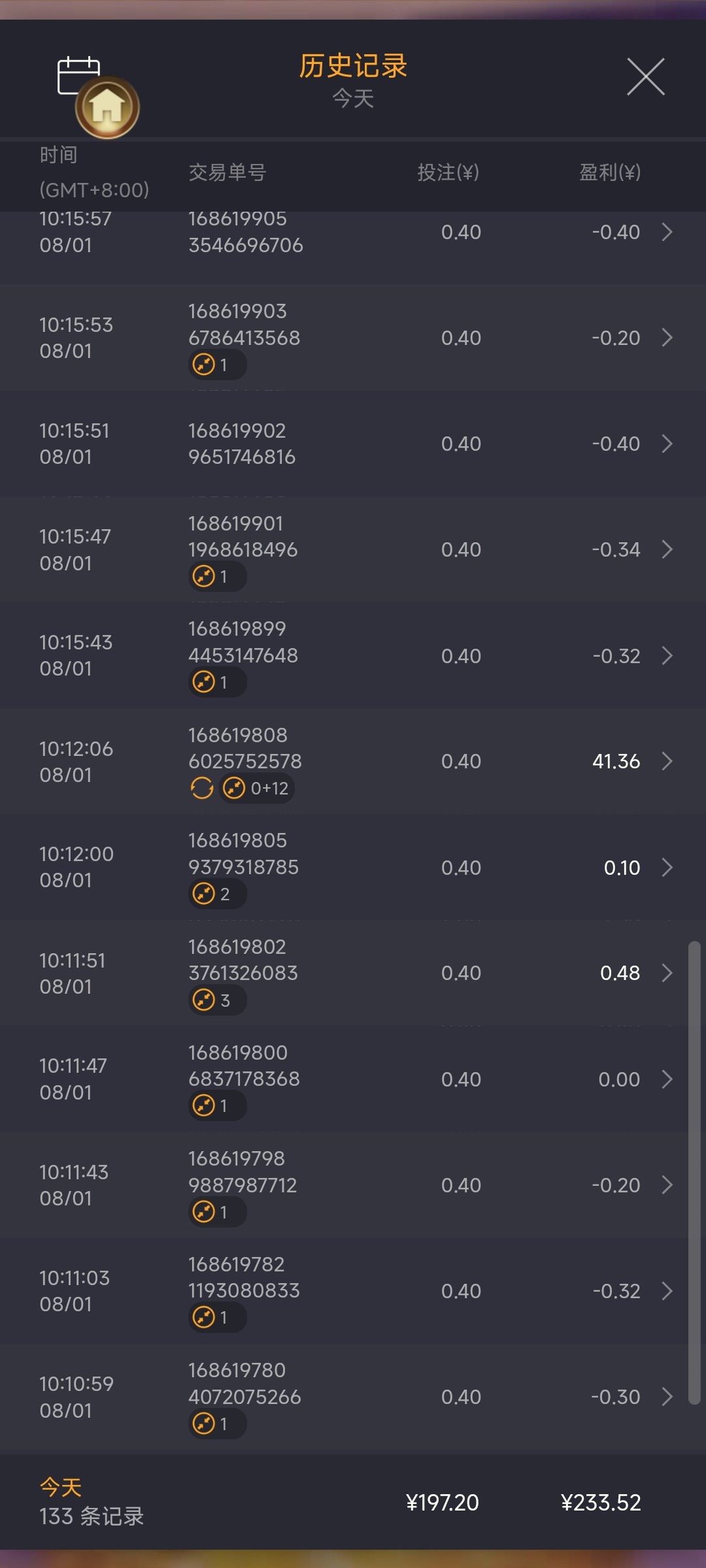
Task: Open transaction ending in 9651746816
Action: click(666, 444)
